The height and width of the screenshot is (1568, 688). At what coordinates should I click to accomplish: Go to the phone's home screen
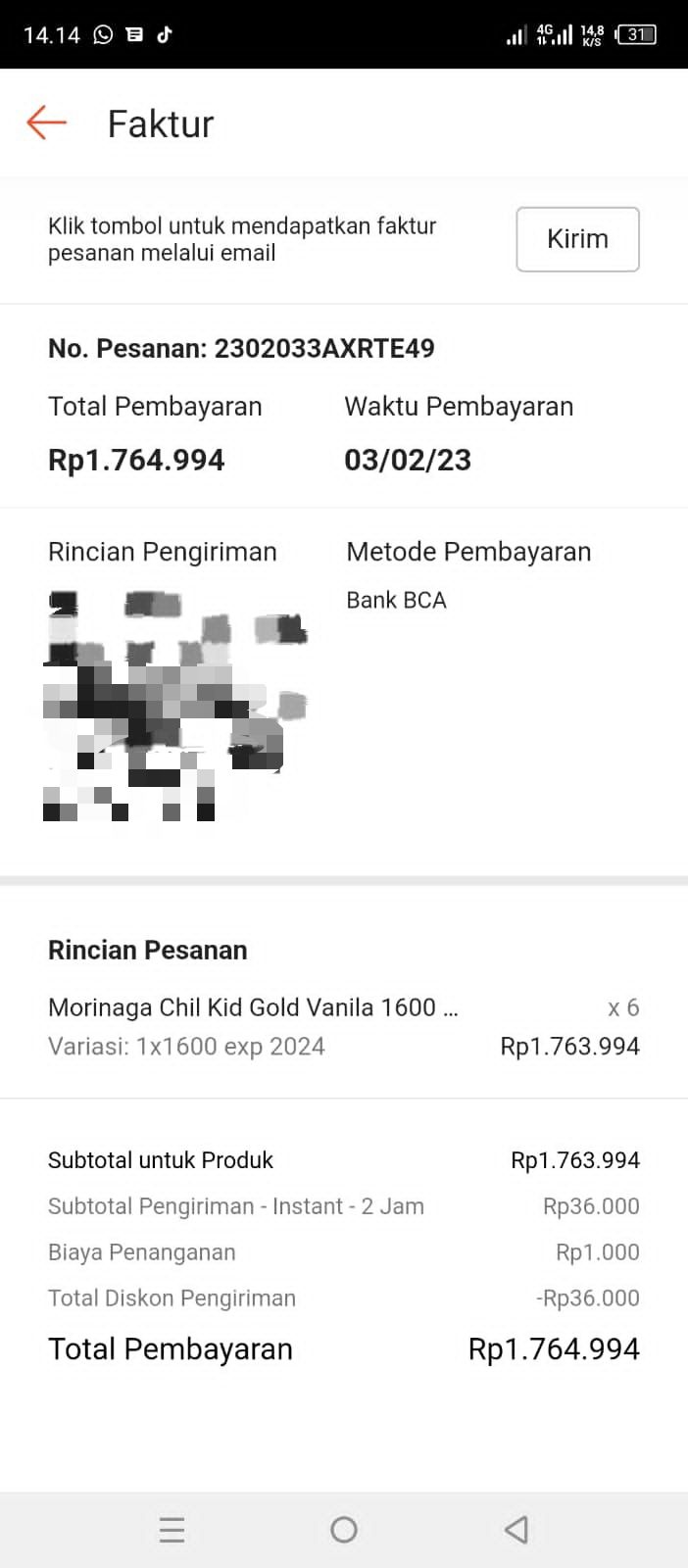coord(344,1530)
